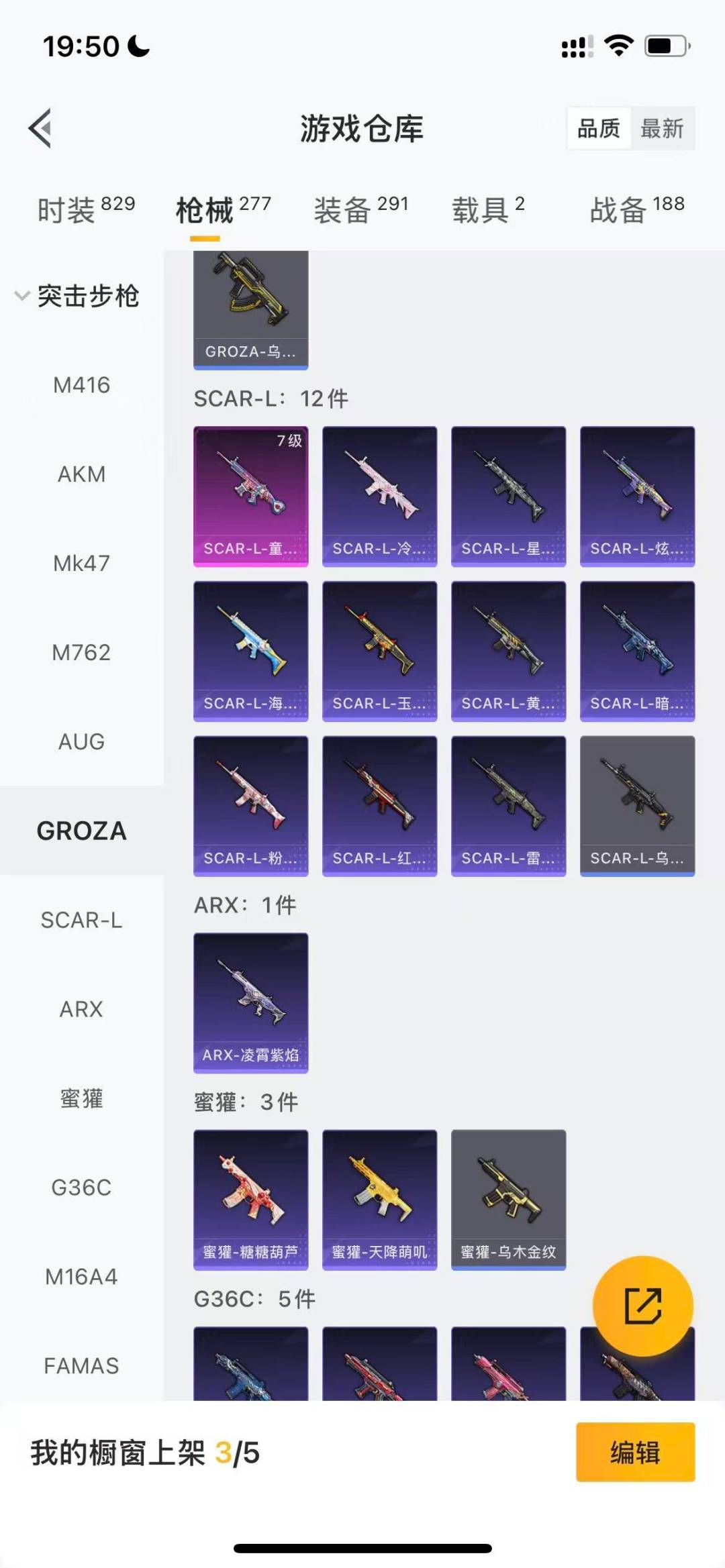Tap the yellow share floating button
The height and width of the screenshot is (1568, 725).
tap(642, 1306)
